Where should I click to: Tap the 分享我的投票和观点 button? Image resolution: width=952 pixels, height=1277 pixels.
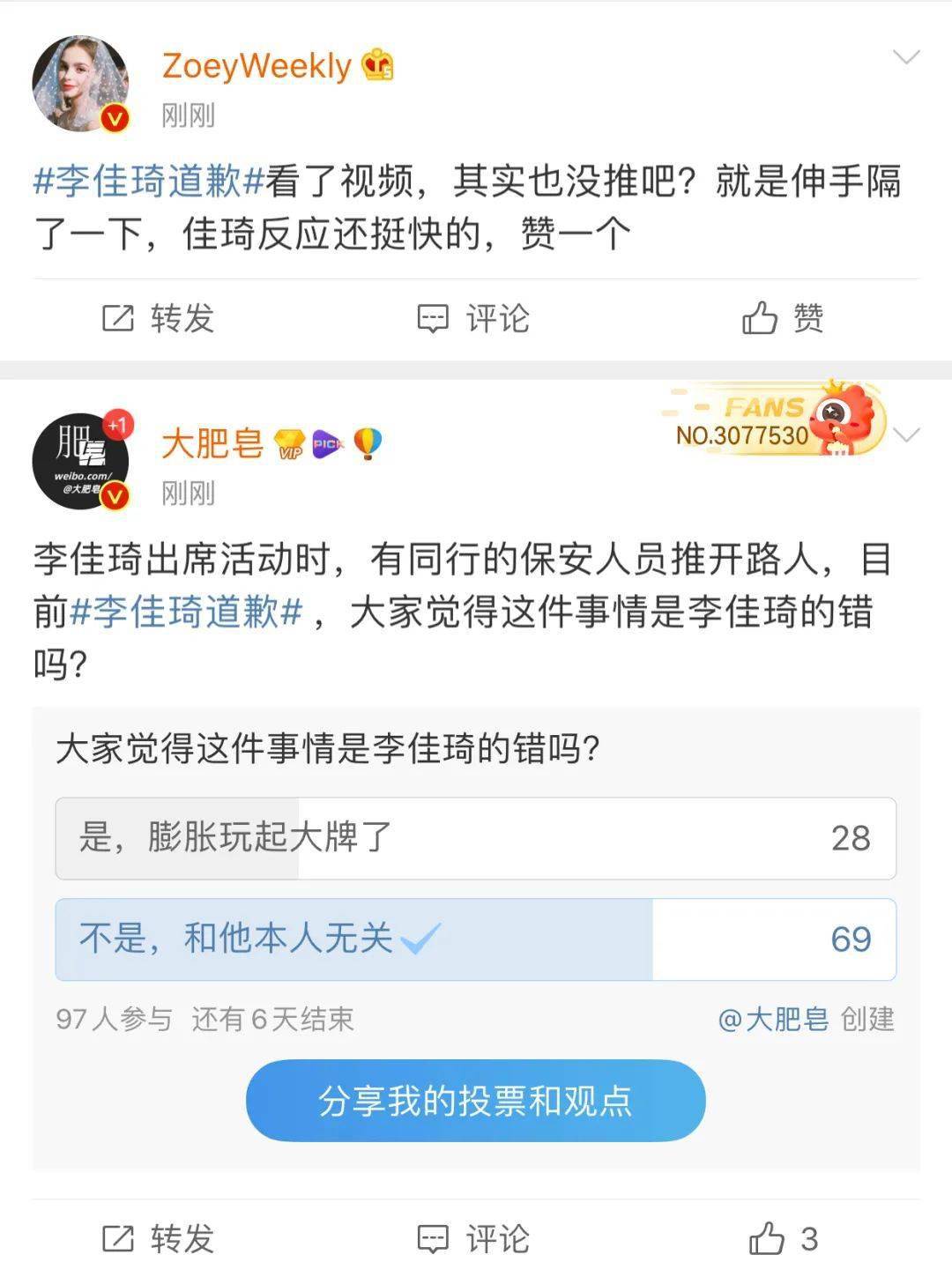point(474,1100)
